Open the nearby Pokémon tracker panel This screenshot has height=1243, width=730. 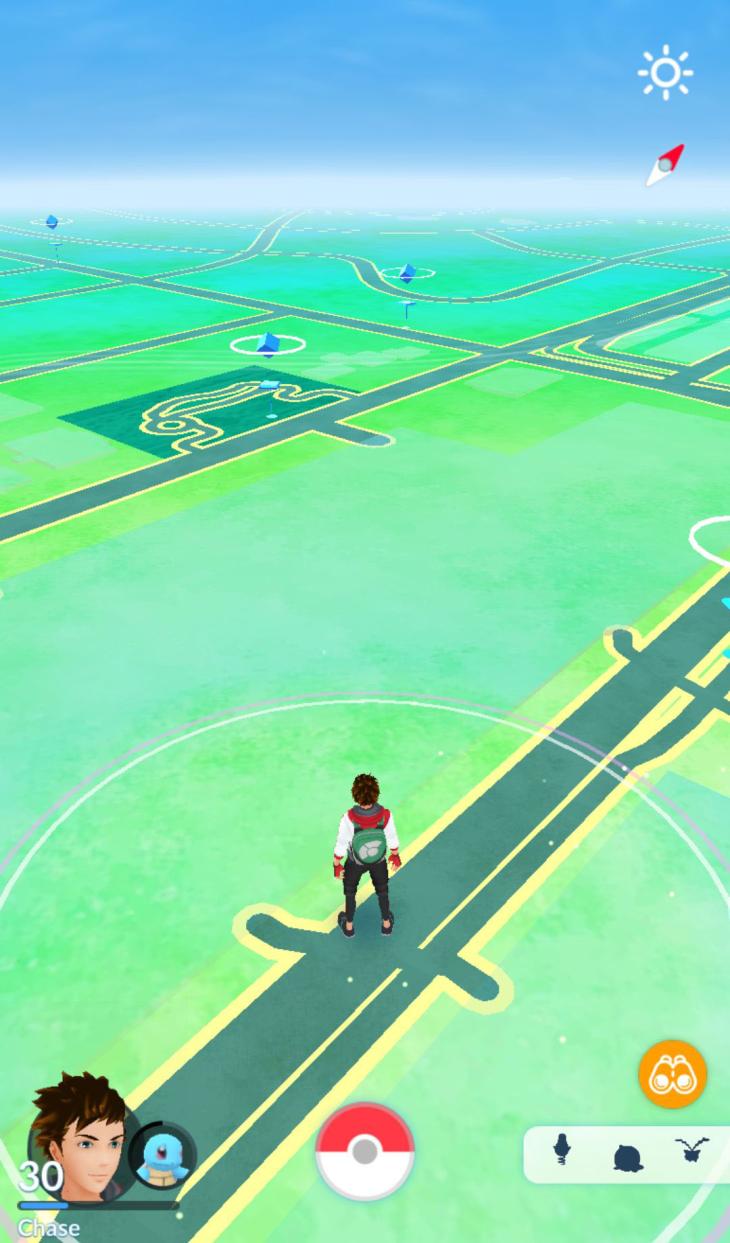[x=626, y=1155]
